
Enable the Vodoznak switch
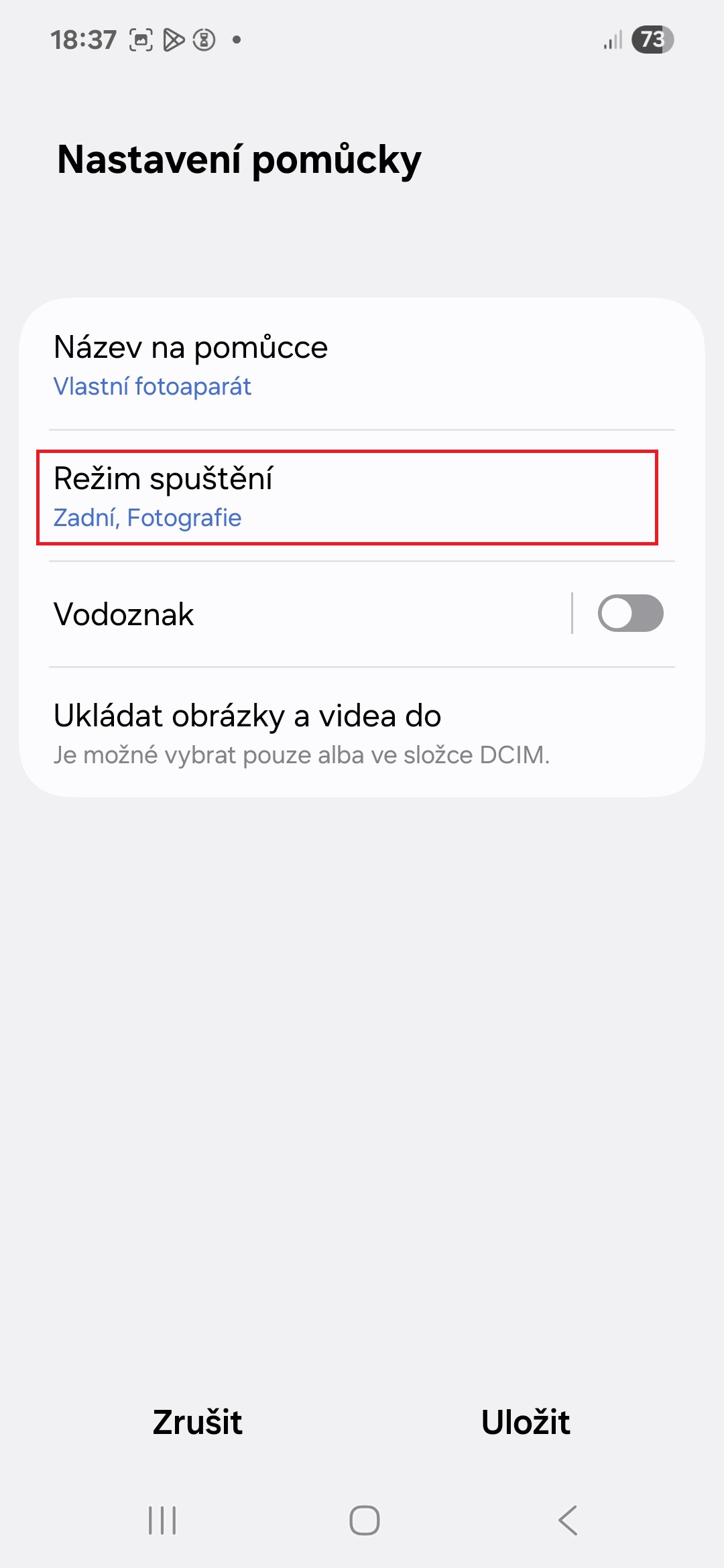click(630, 613)
